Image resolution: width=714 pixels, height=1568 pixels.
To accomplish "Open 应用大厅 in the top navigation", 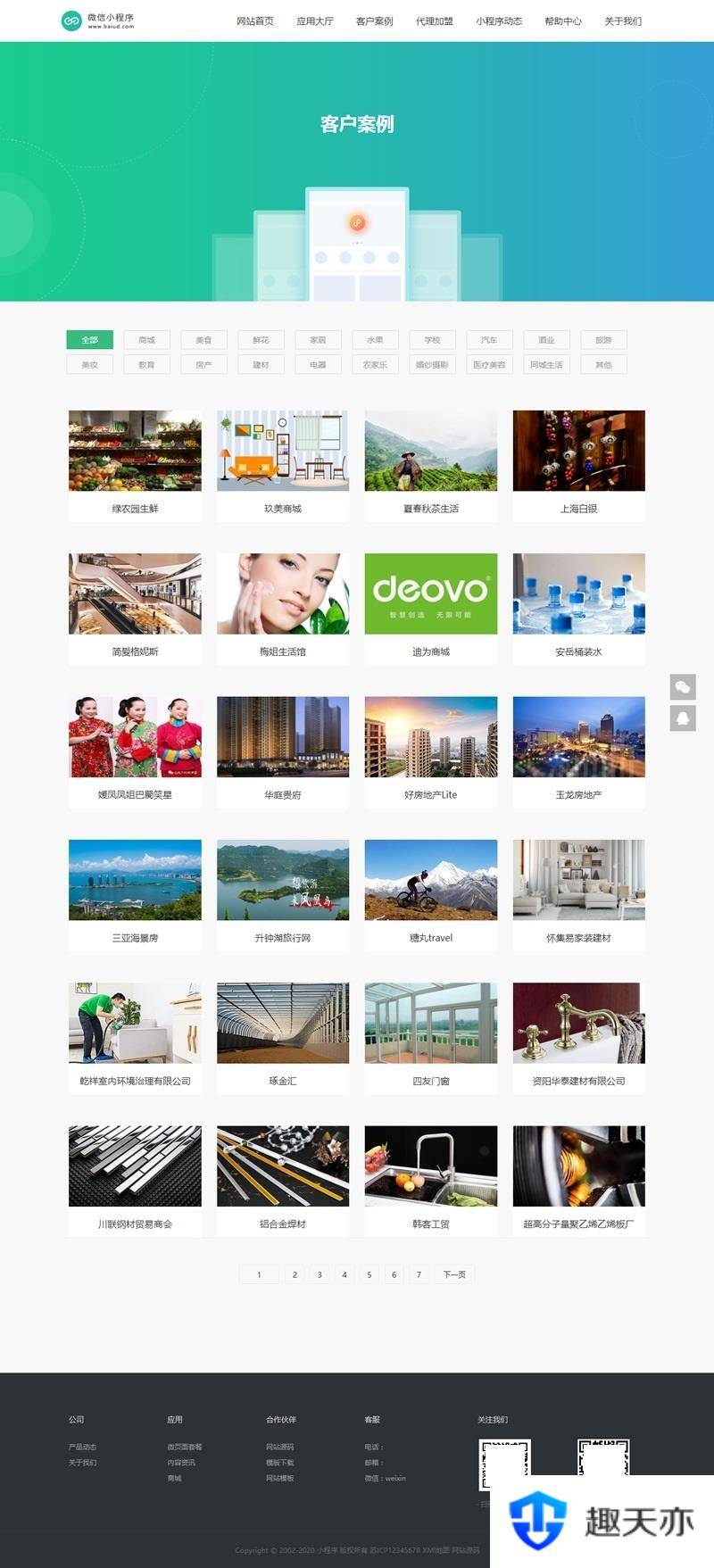I will (314, 21).
